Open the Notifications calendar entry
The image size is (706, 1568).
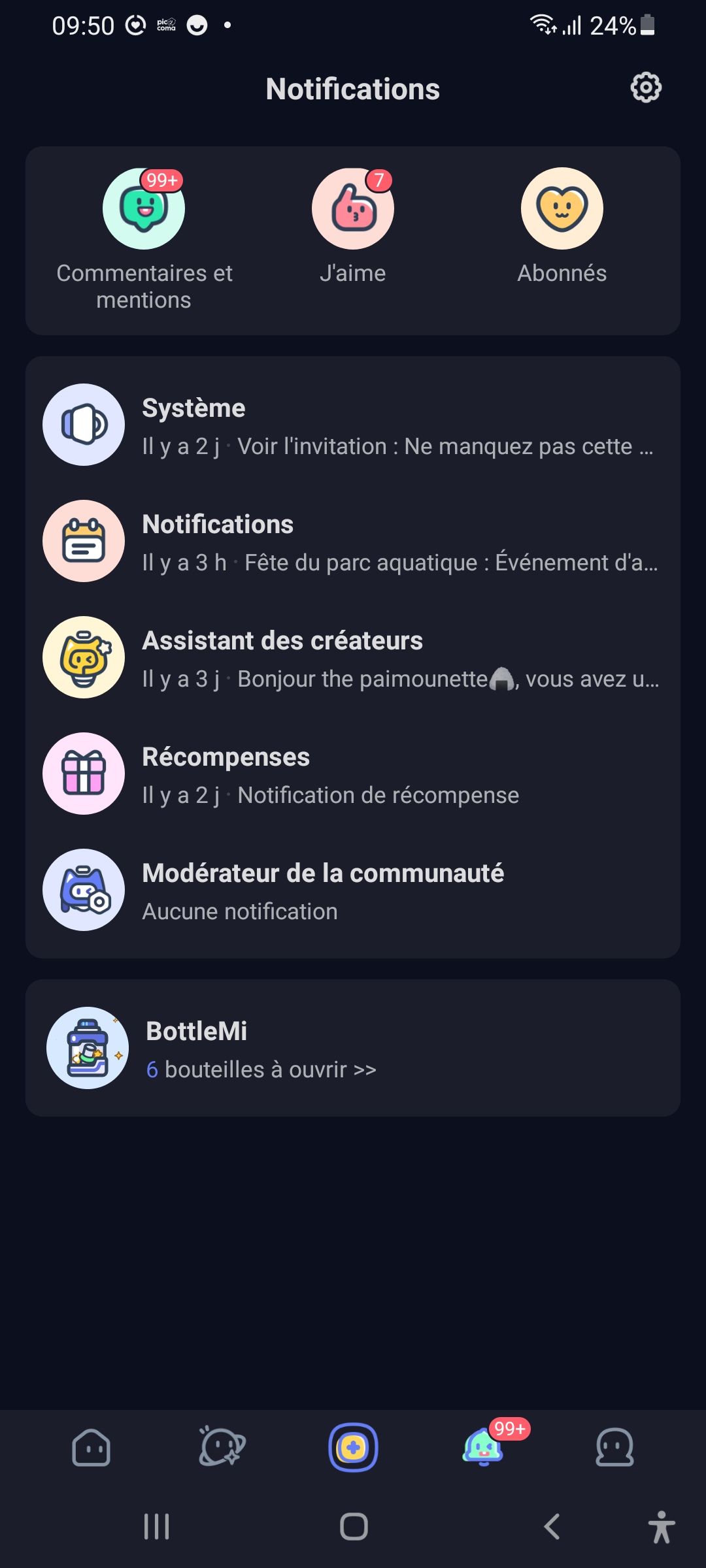[353, 541]
